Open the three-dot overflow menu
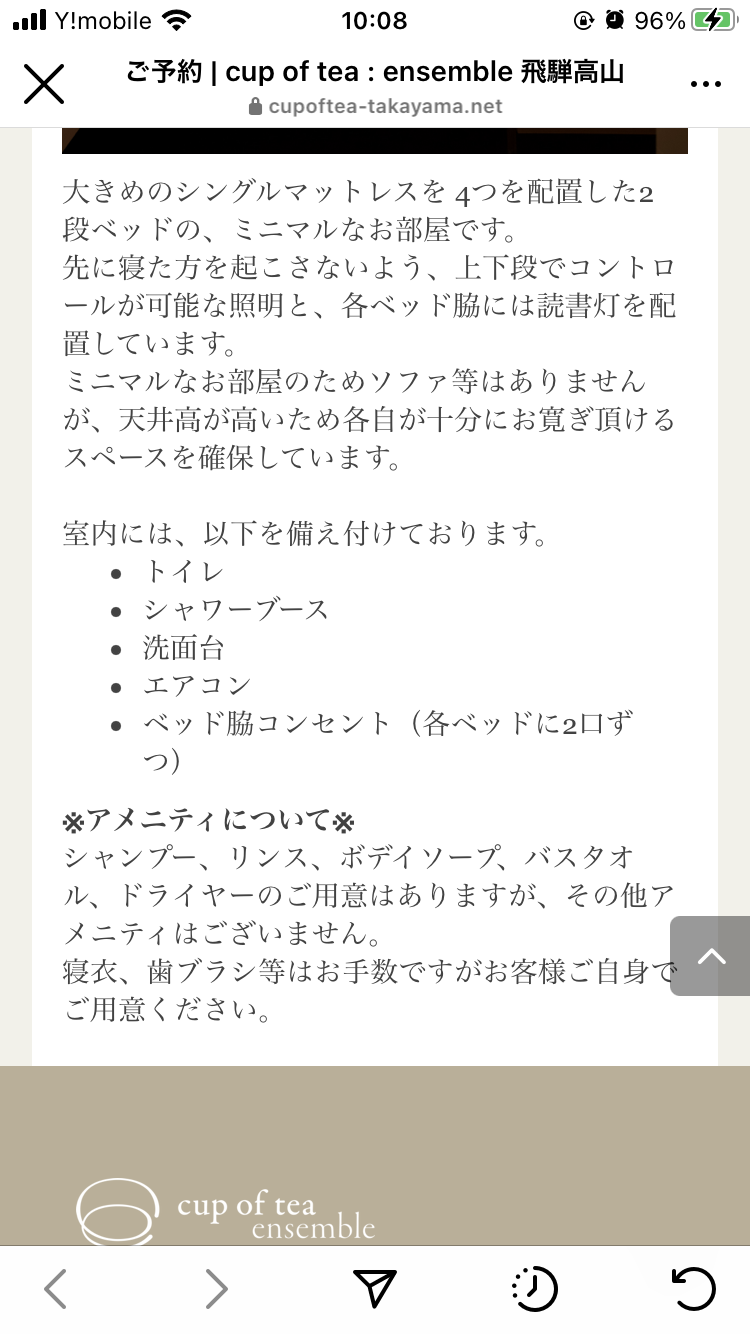 (706, 85)
